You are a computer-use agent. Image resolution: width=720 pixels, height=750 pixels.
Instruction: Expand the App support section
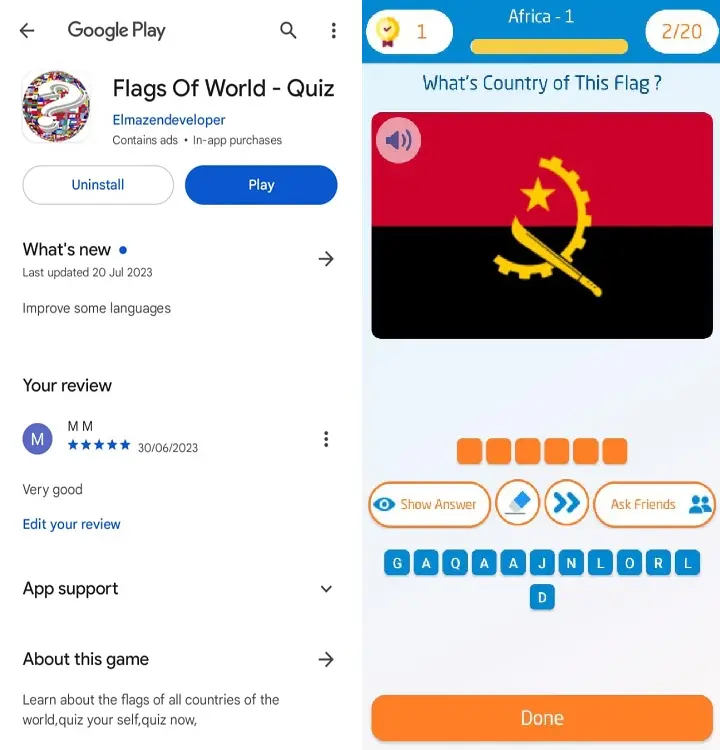pos(325,589)
